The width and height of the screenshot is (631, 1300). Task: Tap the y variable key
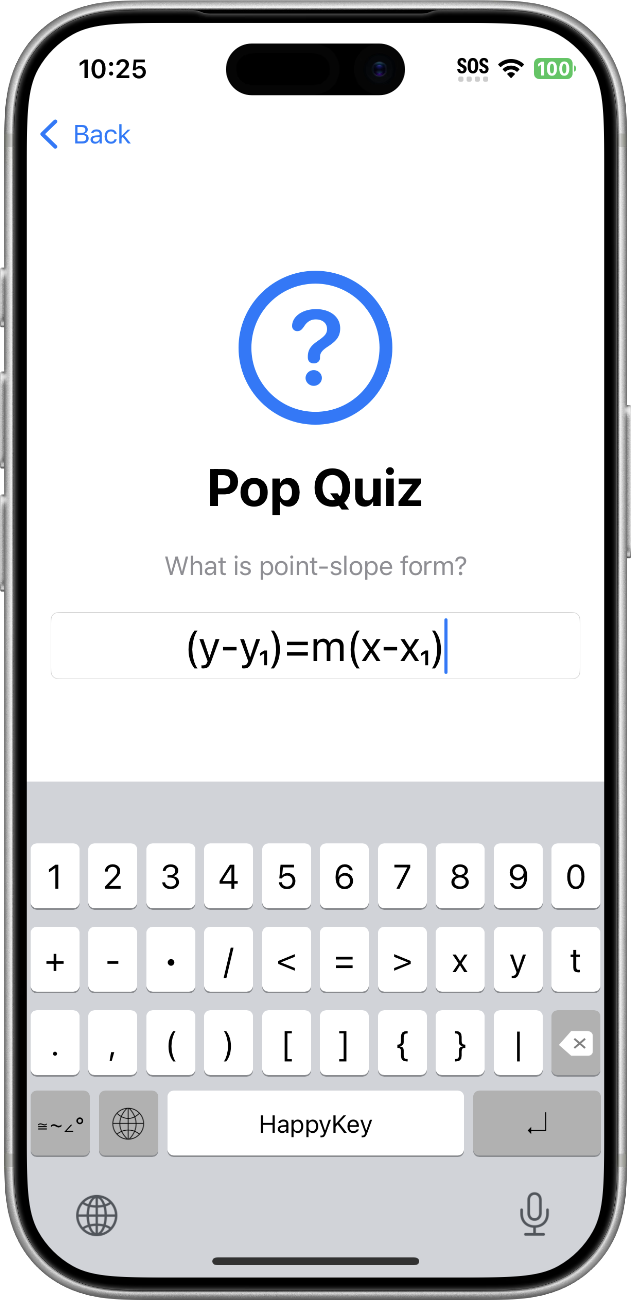(x=518, y=961)
